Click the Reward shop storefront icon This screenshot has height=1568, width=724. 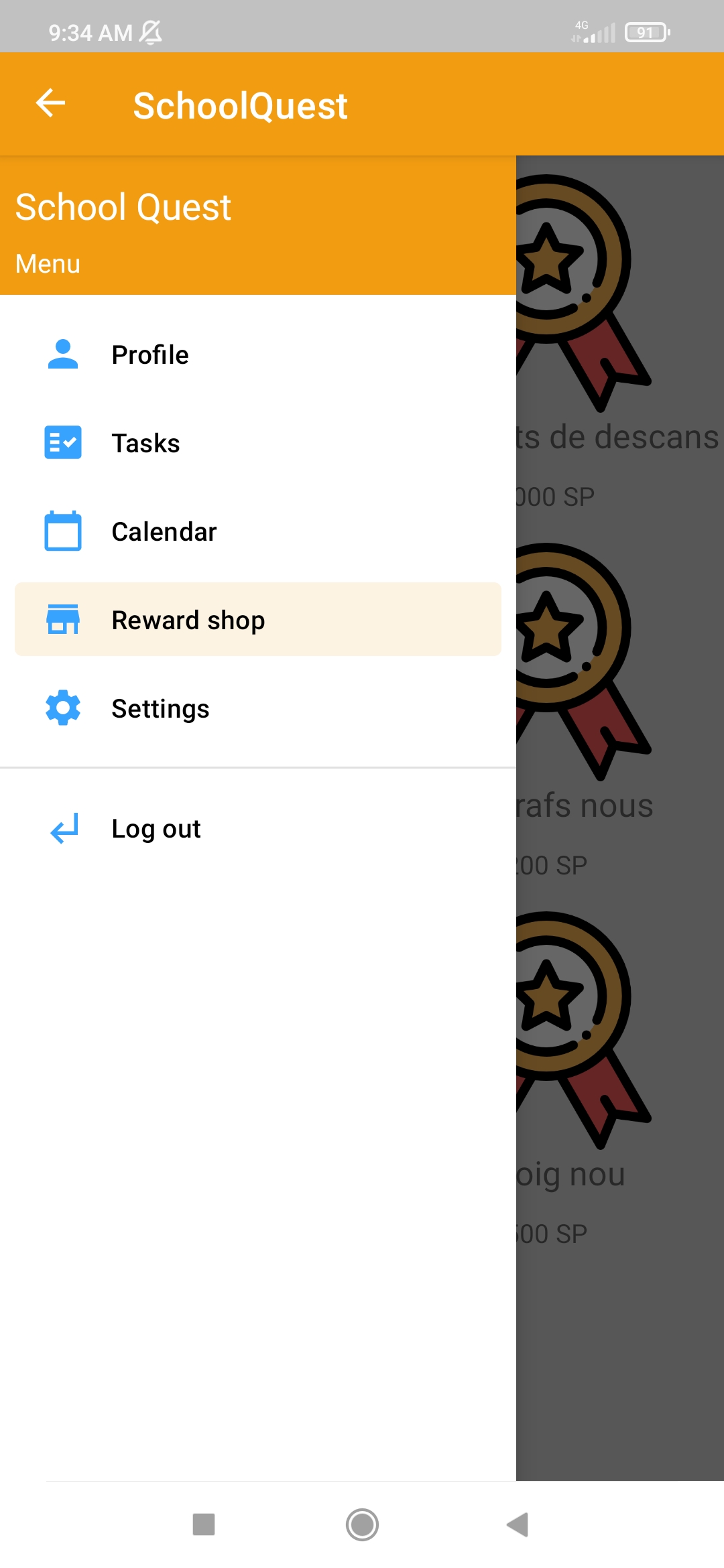[x=63, y=619]
